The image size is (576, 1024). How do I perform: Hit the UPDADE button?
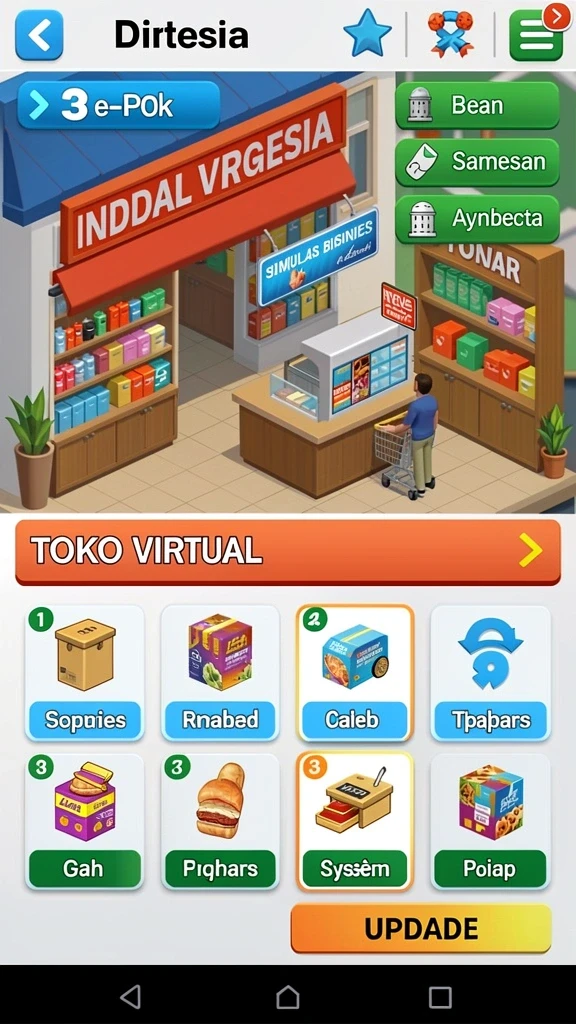(421, 929)
